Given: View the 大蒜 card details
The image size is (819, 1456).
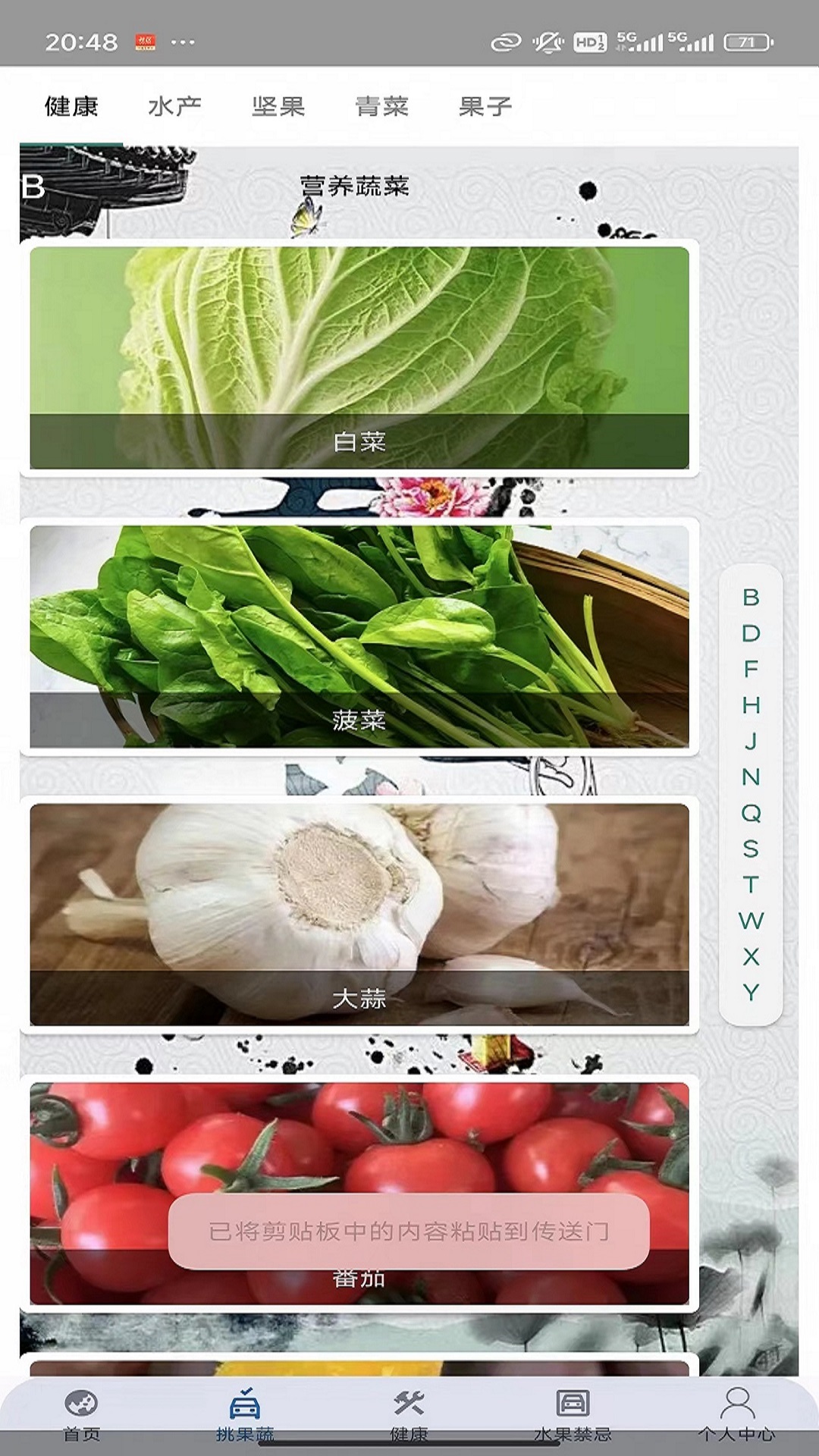Looking at the screenshot, I should [x=359, y=915].
